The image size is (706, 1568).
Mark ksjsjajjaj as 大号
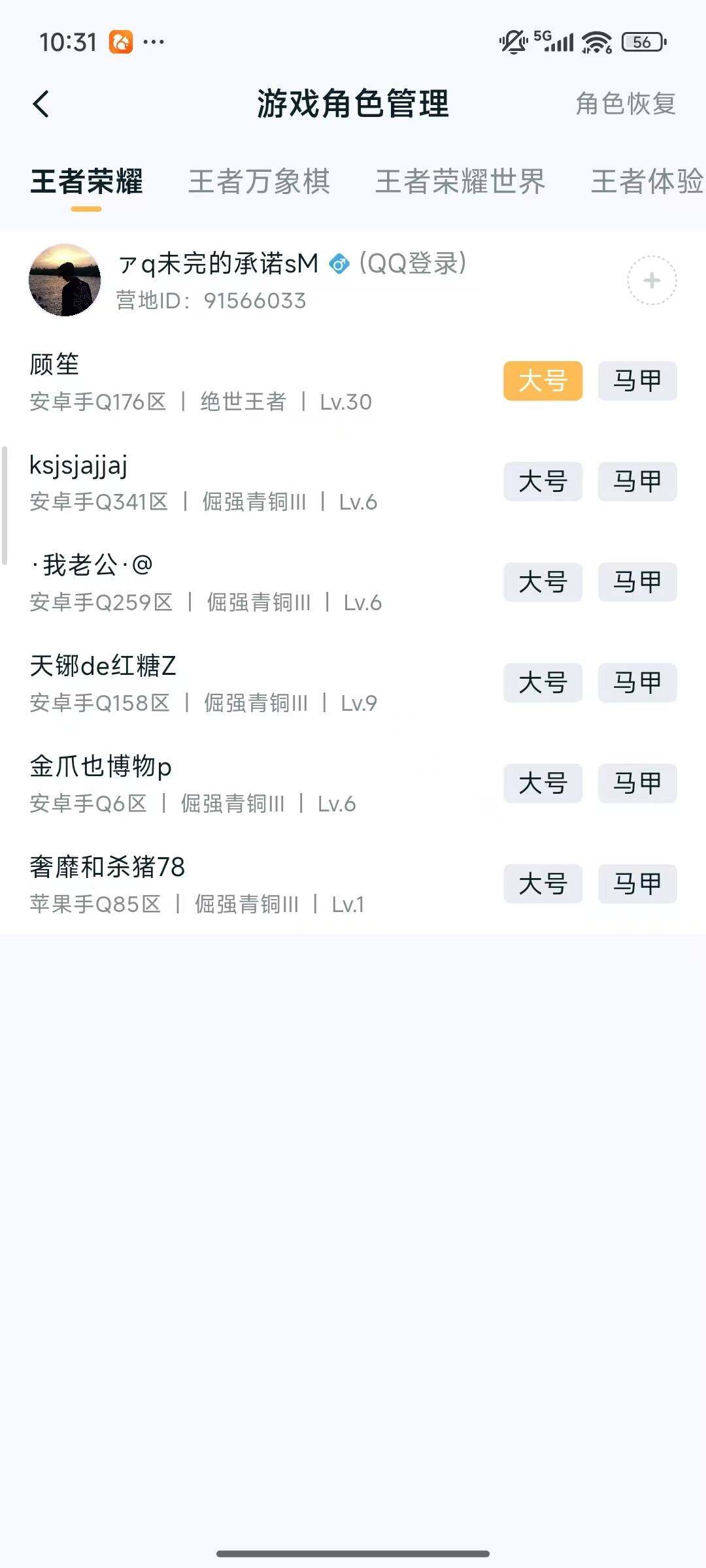point(543,482)
